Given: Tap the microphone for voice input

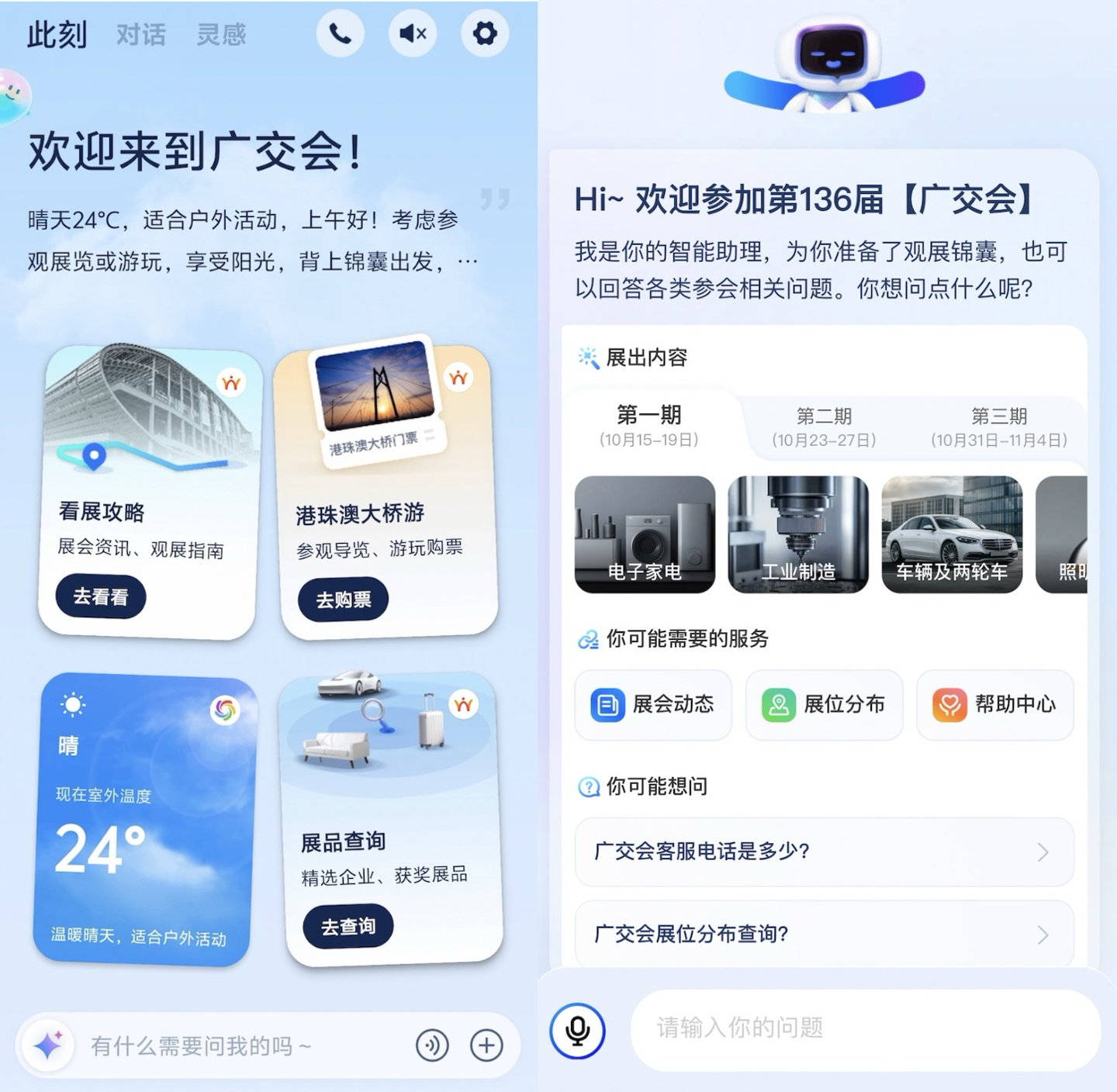Looking at the screenshot, I should click(578, 1031).
